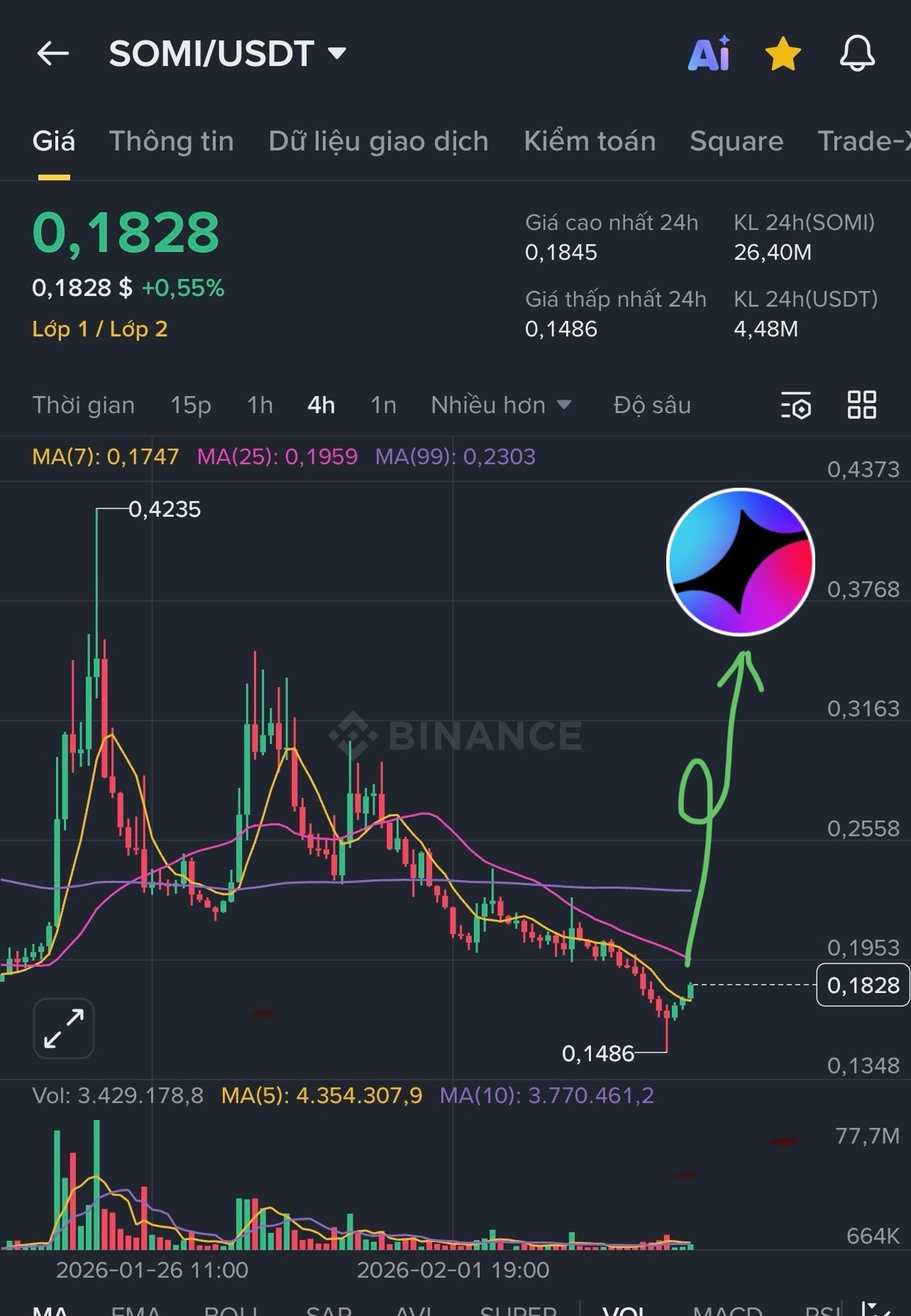Select the Thời gian chart view
This screenshot has height=1316, width=911.
pos(84,405)
